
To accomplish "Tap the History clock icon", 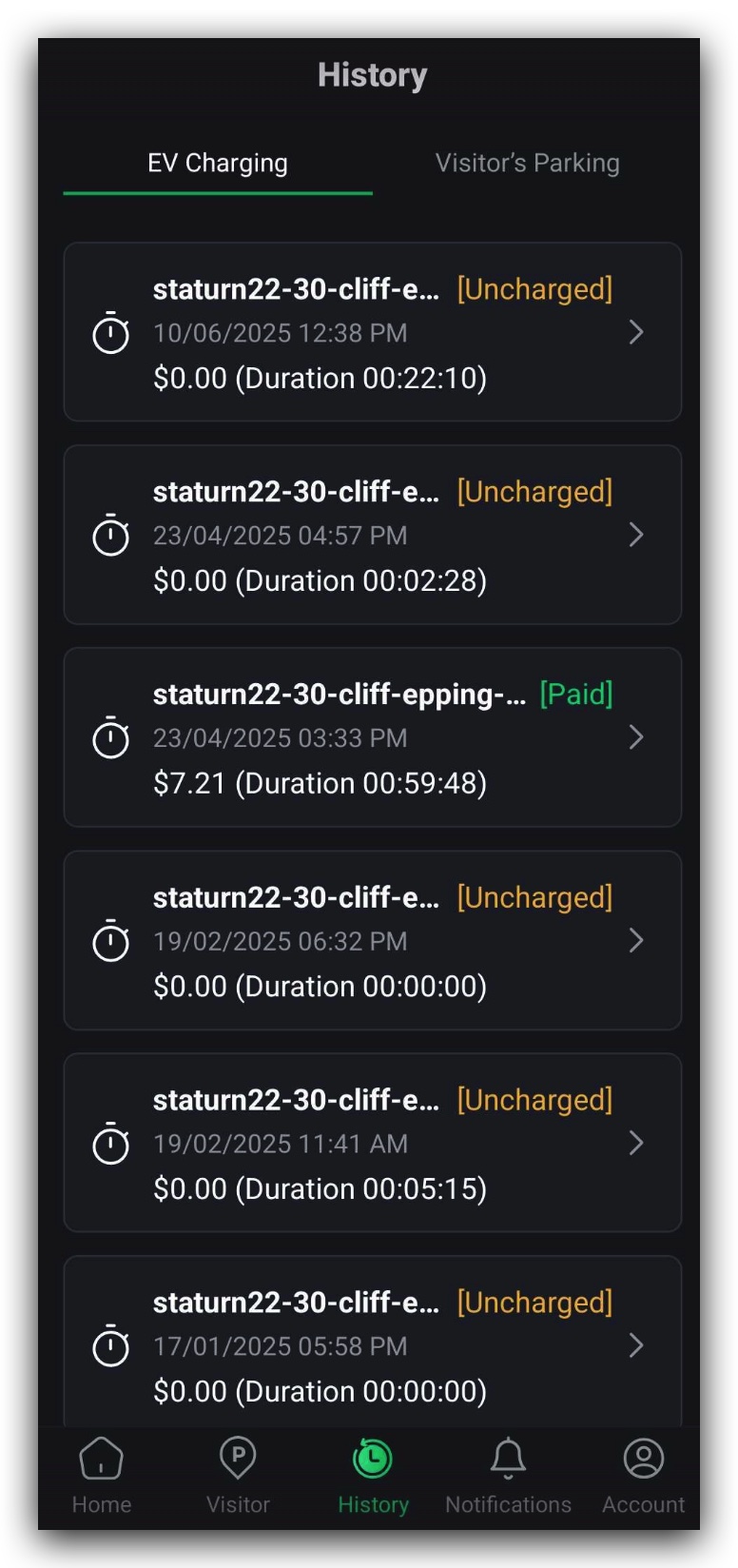I will click(372, 1458).
